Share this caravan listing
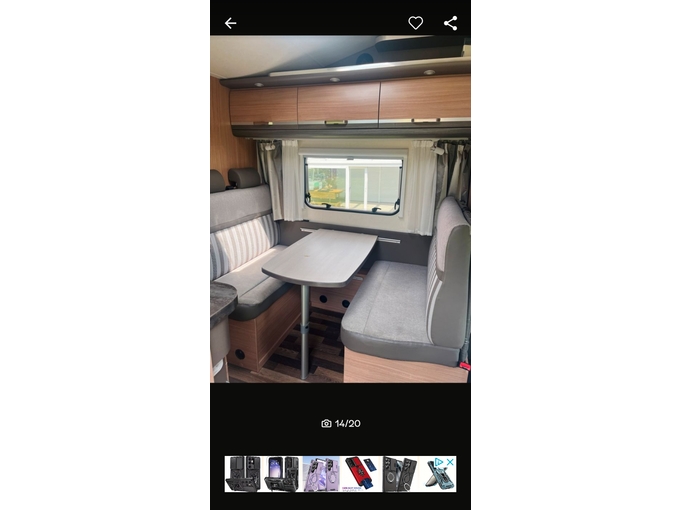Image resolution: width=681 pixels, height=510 pixels. pos(450,23)
